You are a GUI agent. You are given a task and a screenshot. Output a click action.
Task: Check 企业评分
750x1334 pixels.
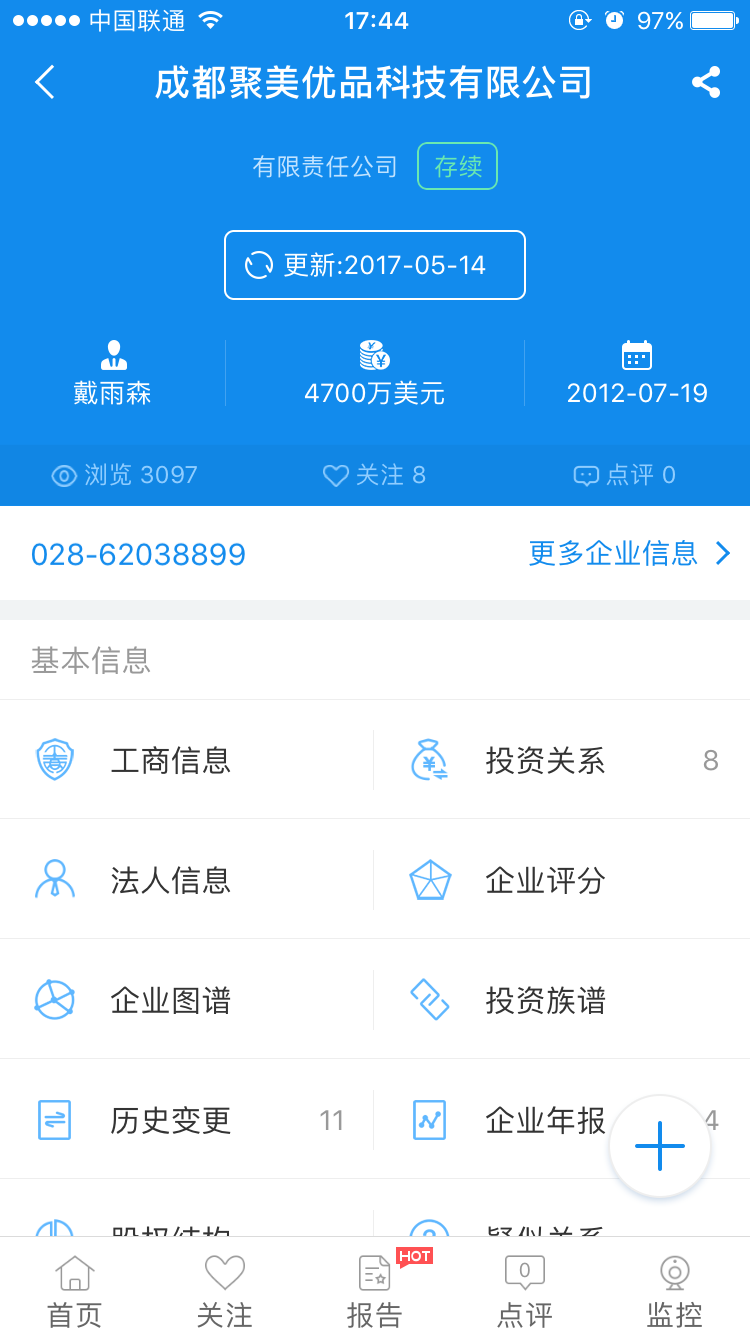coord(562,880)
